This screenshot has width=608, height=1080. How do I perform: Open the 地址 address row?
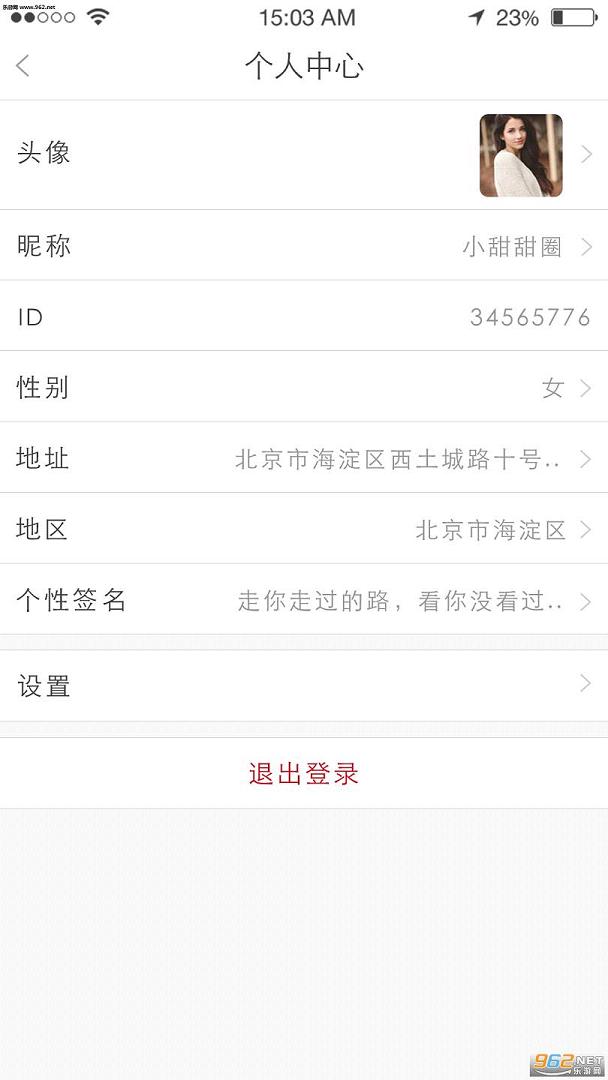[x=304, y=459]
